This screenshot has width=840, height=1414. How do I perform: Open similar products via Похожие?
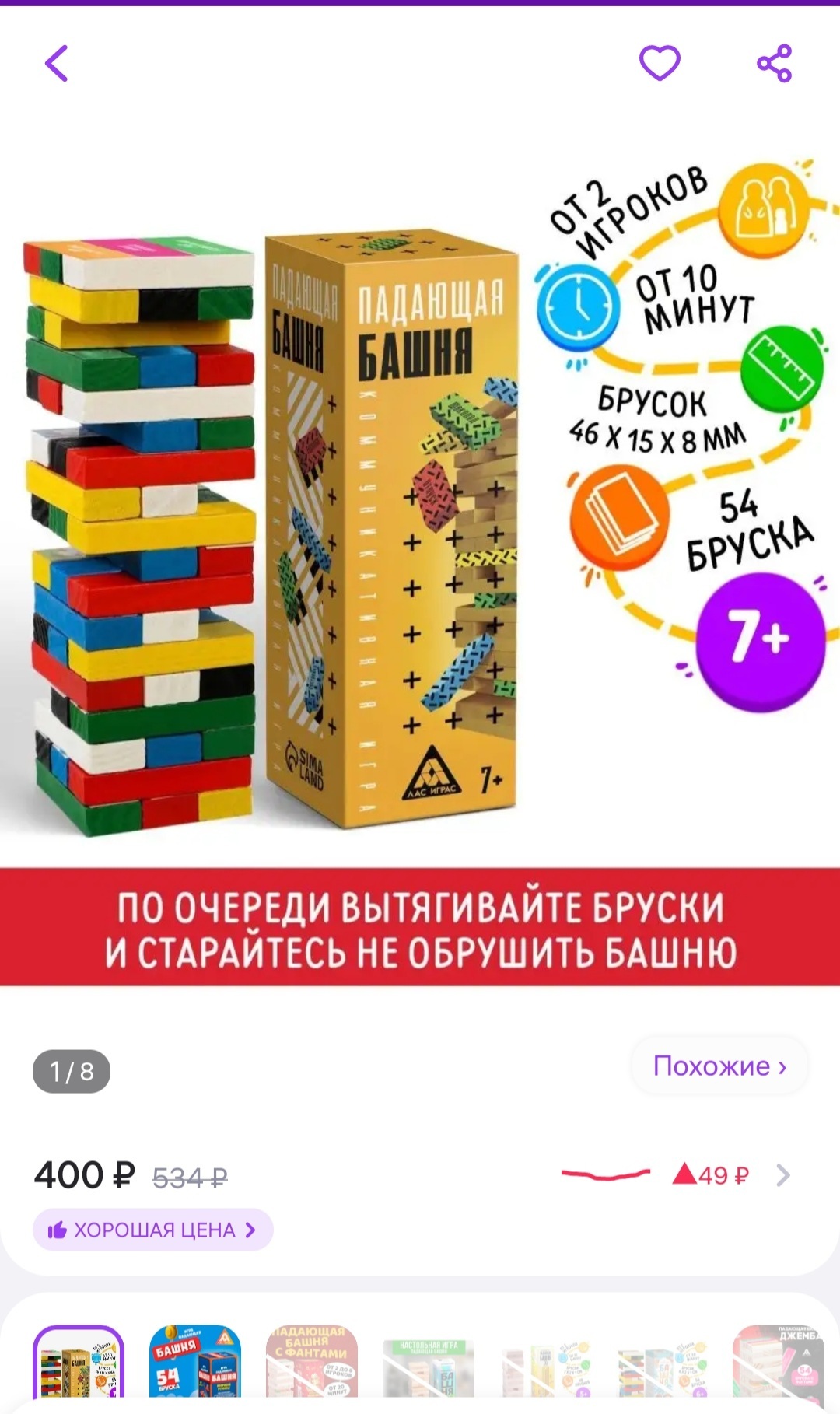pyautogui.click(x=719, y=1066)
